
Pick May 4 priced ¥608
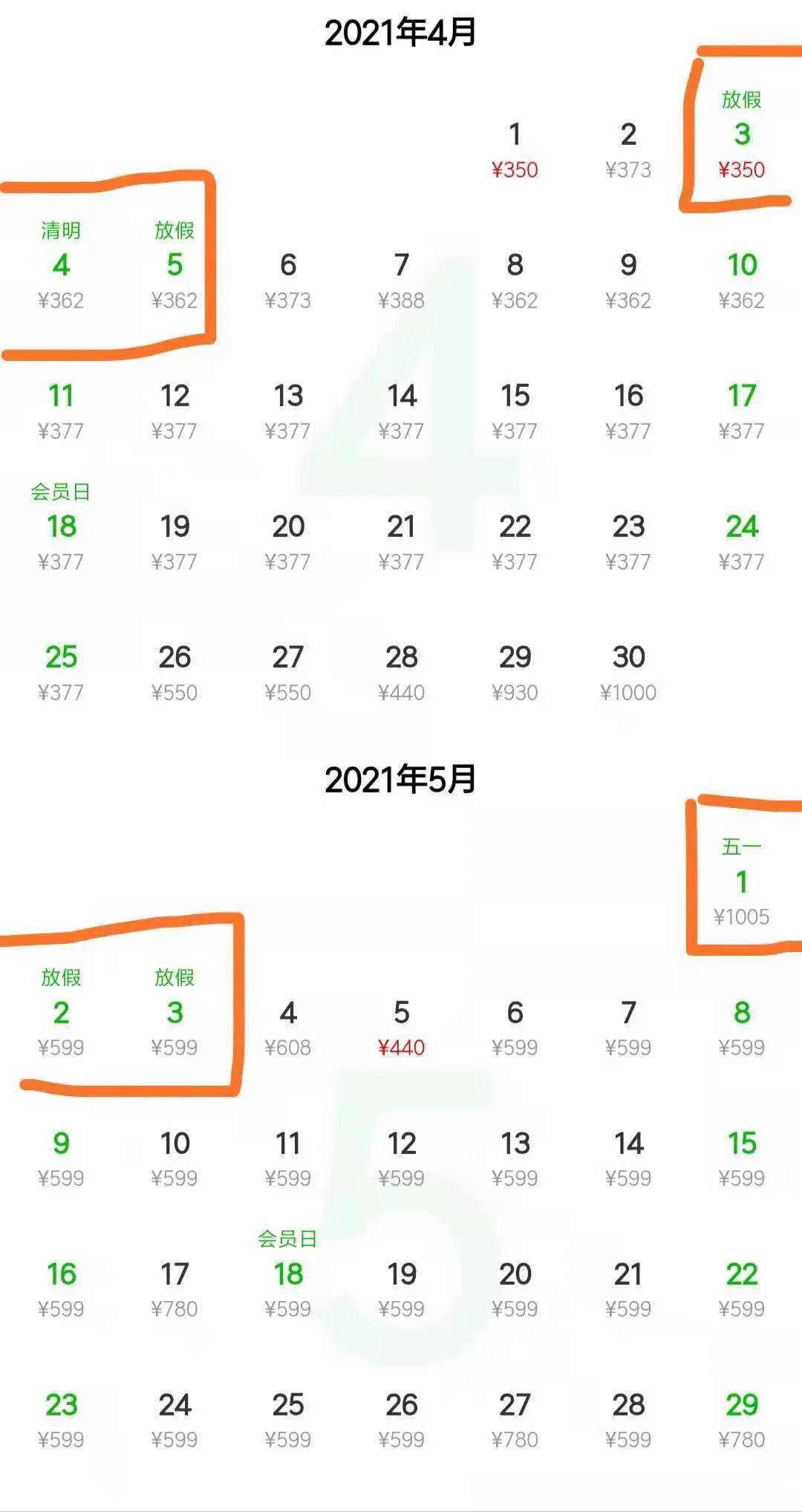click(288, 1029)
